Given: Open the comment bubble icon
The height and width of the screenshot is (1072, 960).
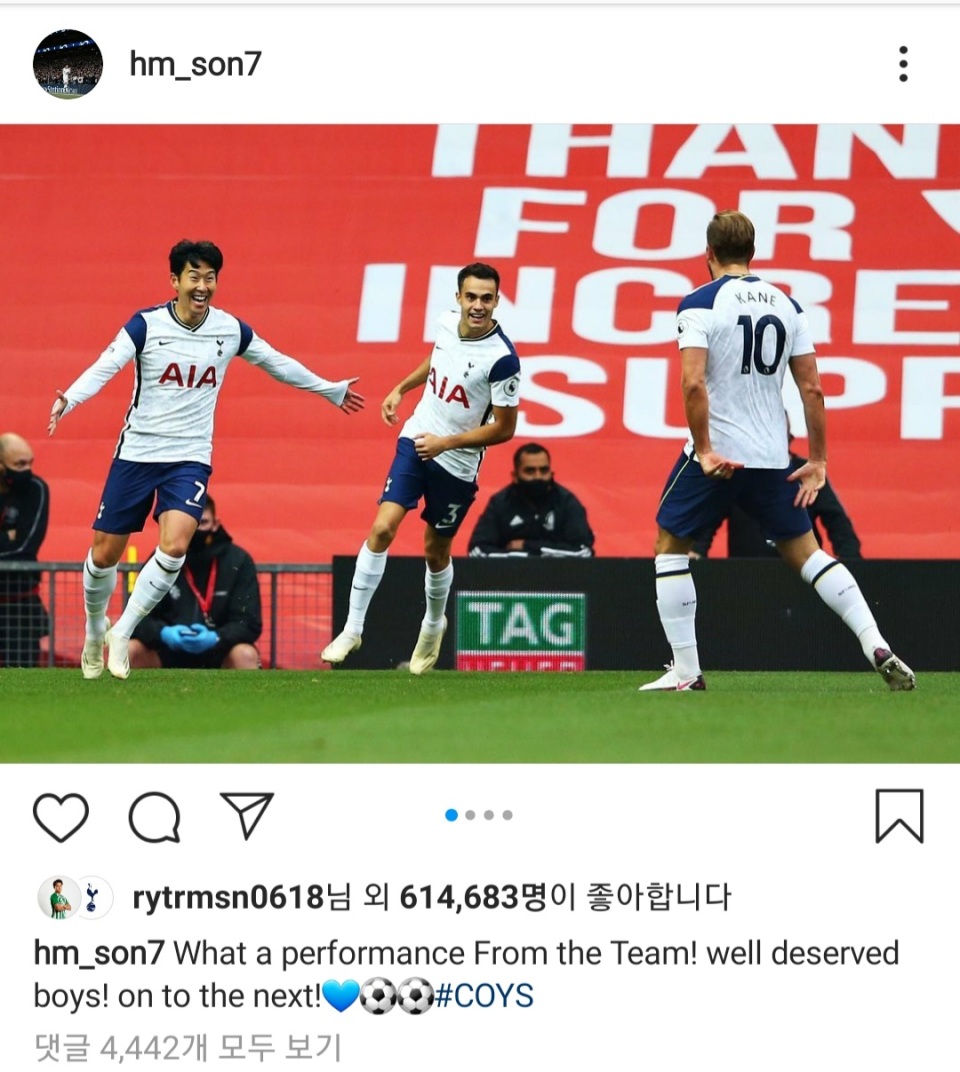Looking at the screenshot, I should (x=154, y=817).
